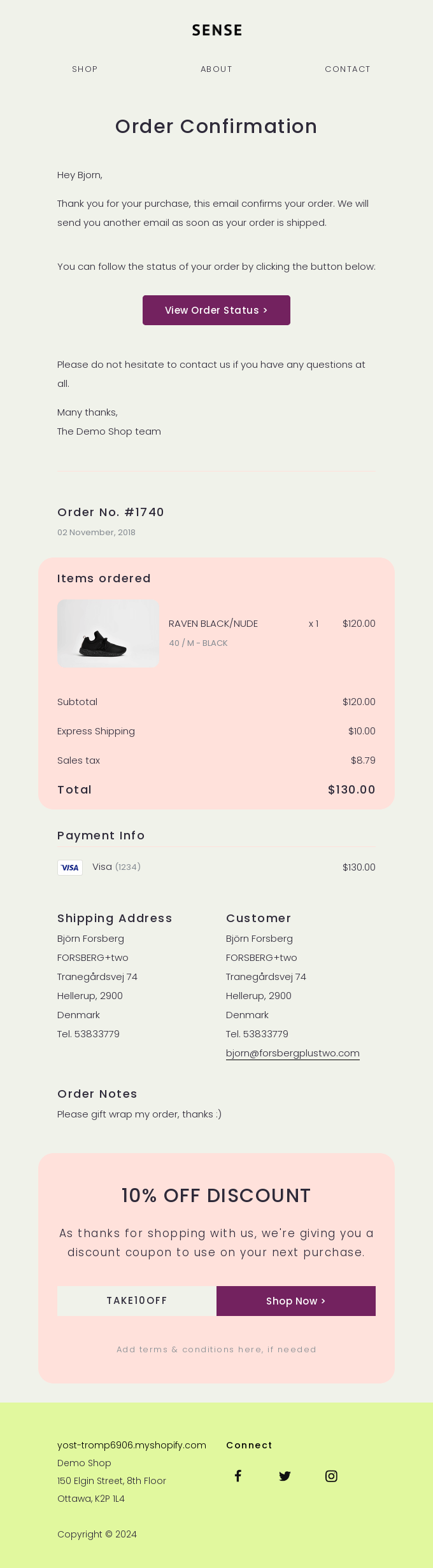Image resolution: width=433 pixels, height=1568 pixels.
Task: Open the Twitter profile icon
Action: [285, 1476]
